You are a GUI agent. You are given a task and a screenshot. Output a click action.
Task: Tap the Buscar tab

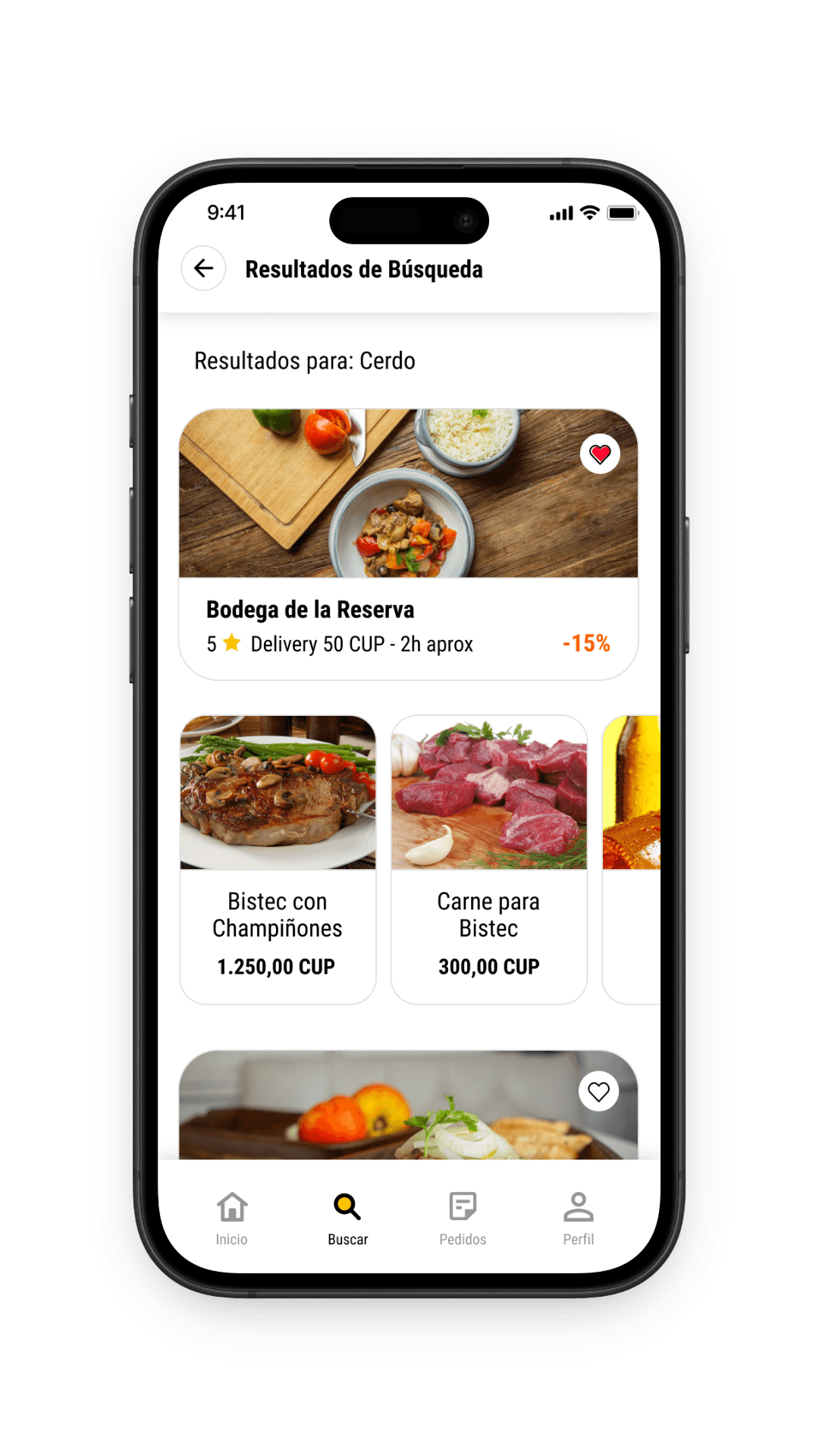coord(348,1218)
